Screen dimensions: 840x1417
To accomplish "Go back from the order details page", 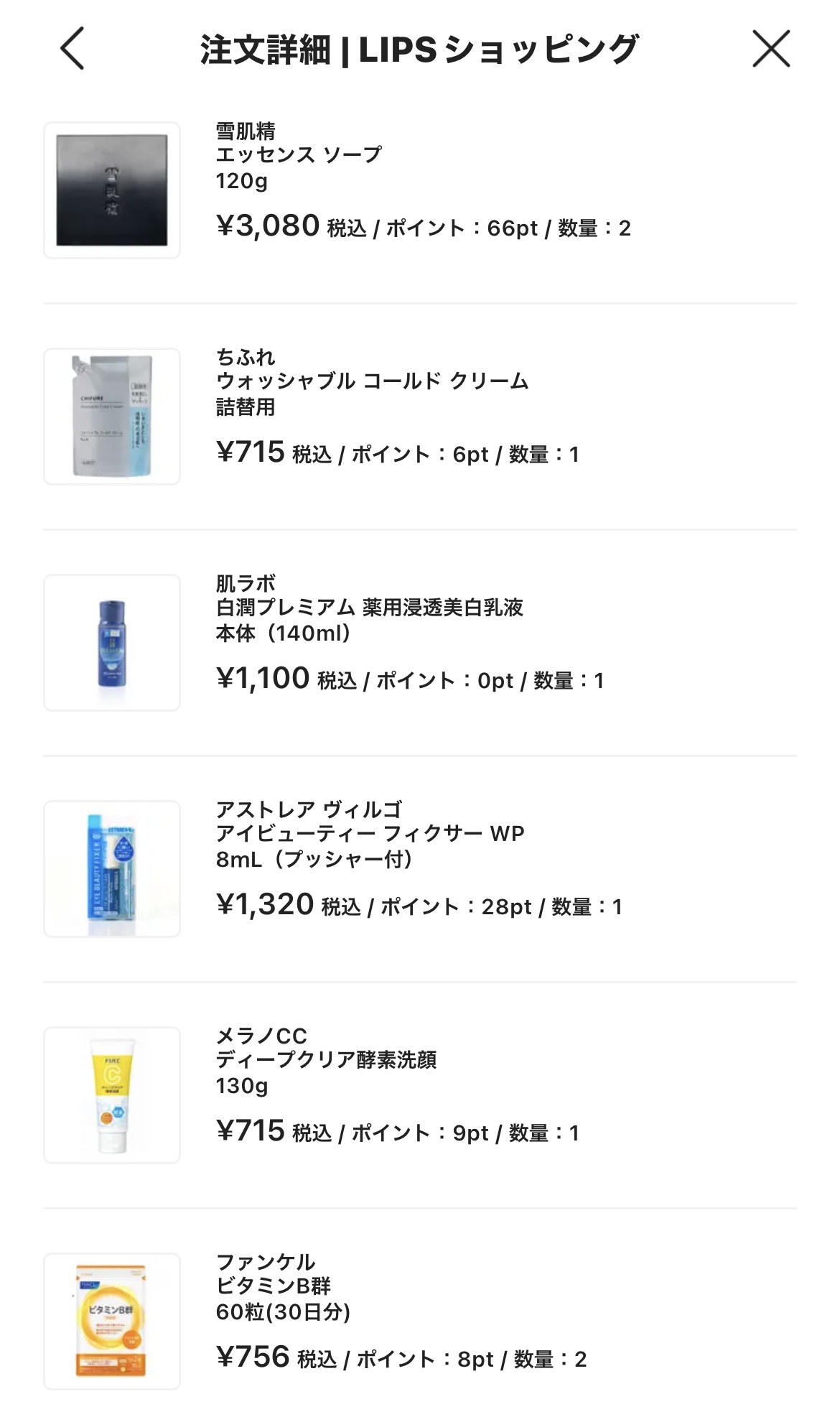I will point(72,48).
